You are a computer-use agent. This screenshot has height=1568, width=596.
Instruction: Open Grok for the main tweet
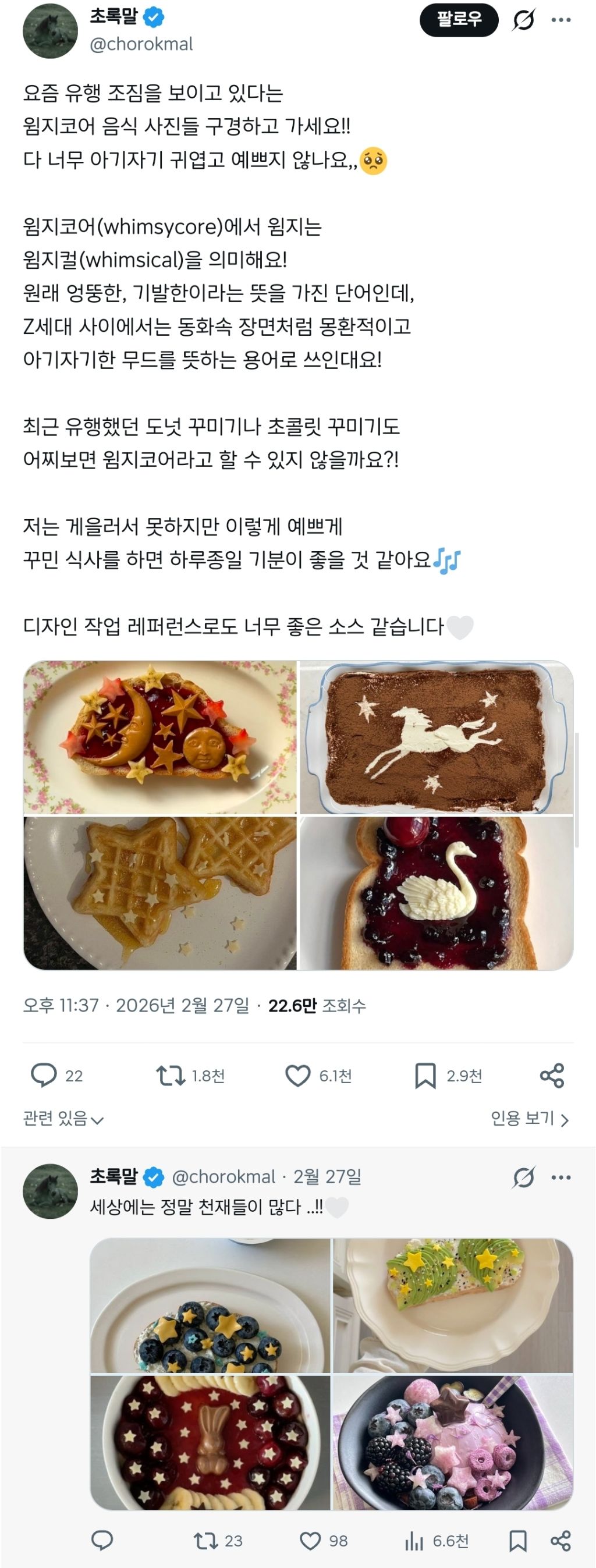tap(524, 20)
